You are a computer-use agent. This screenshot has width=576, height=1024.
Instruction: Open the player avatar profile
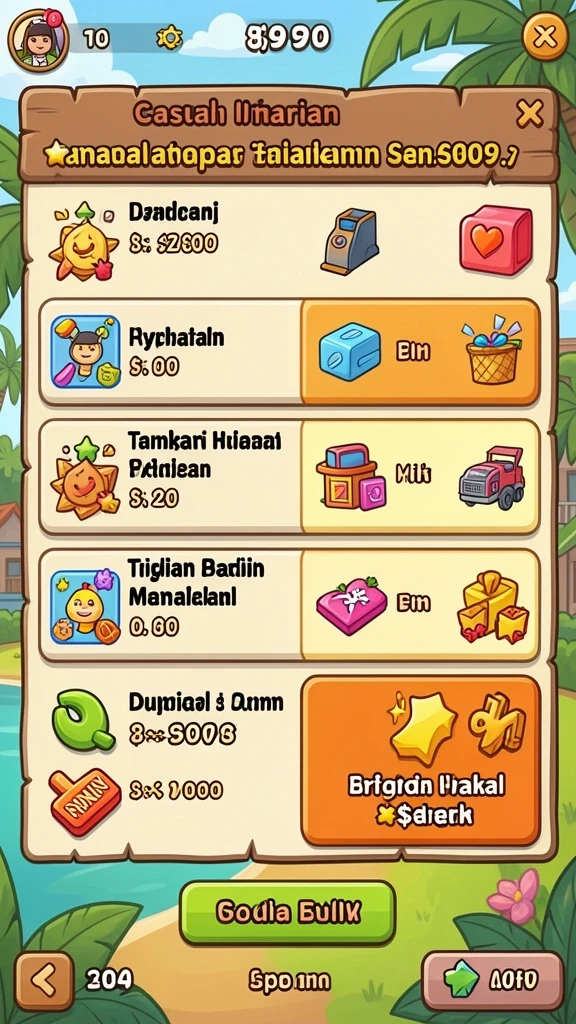[x=37, y=39]
